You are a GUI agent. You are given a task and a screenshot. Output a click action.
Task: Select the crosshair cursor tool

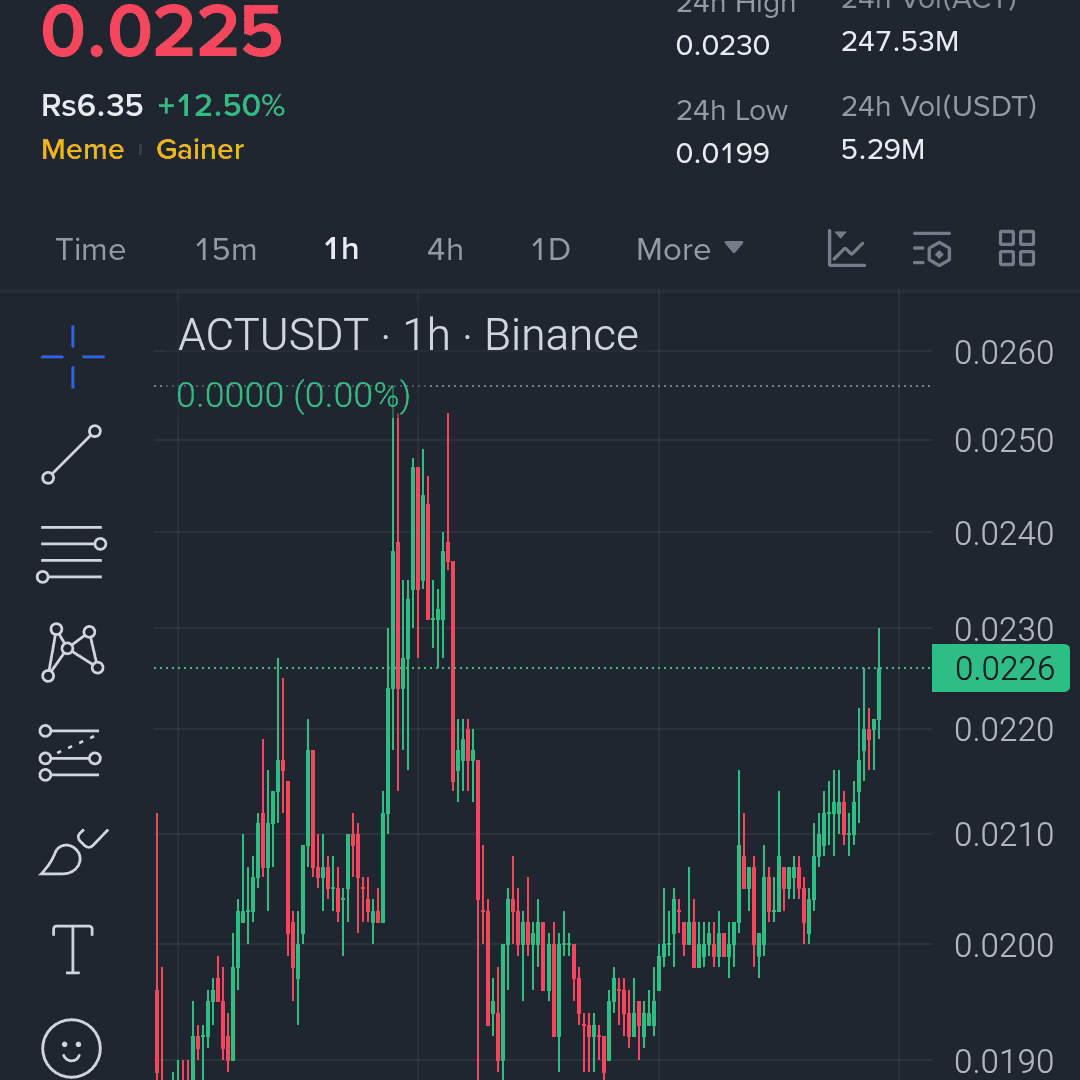[x=72, y=357]
